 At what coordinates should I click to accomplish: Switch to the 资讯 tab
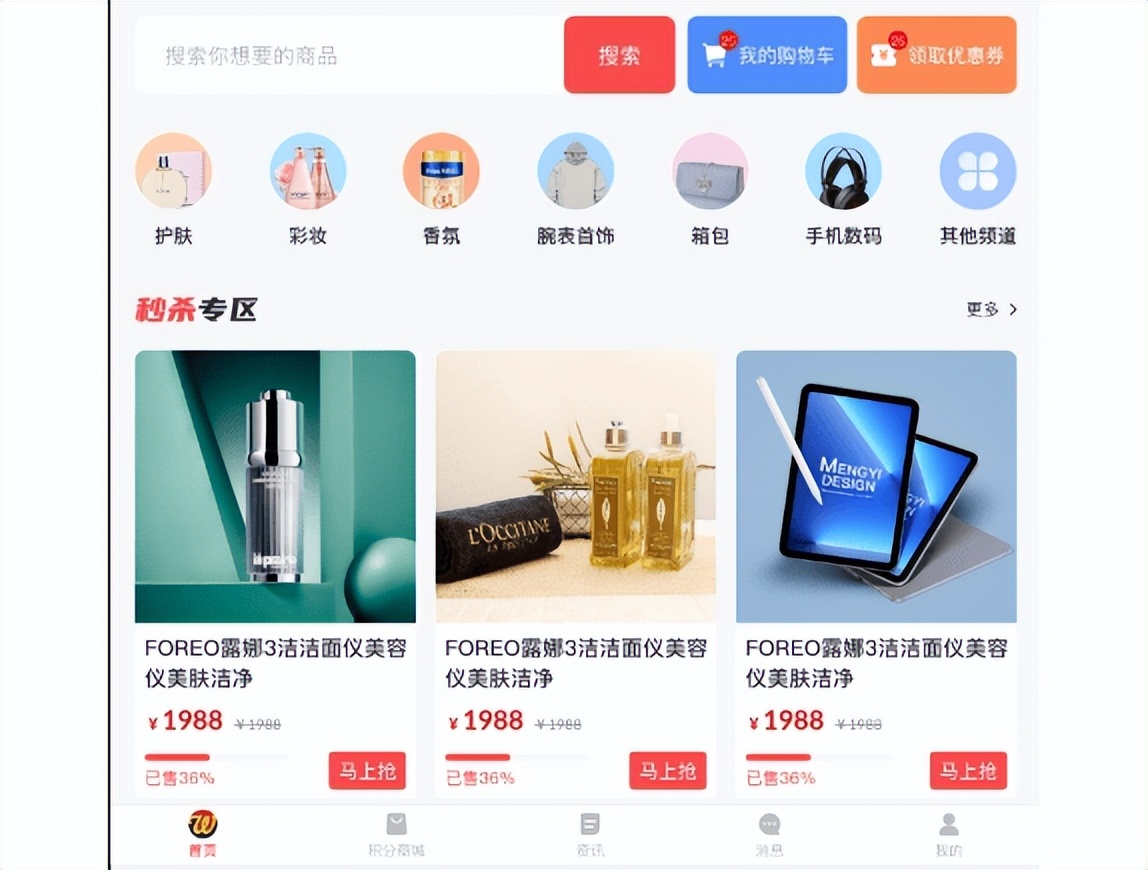click(x=590, y=835)
